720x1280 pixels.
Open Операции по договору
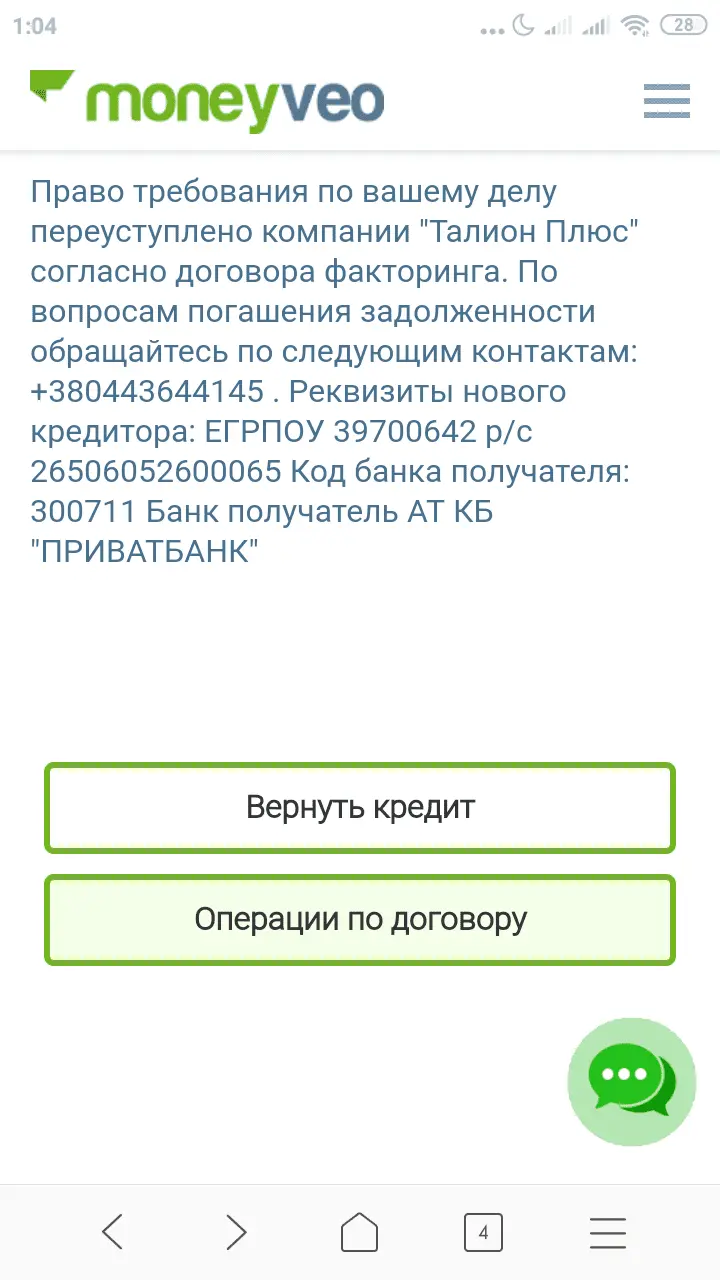(360, 920)
